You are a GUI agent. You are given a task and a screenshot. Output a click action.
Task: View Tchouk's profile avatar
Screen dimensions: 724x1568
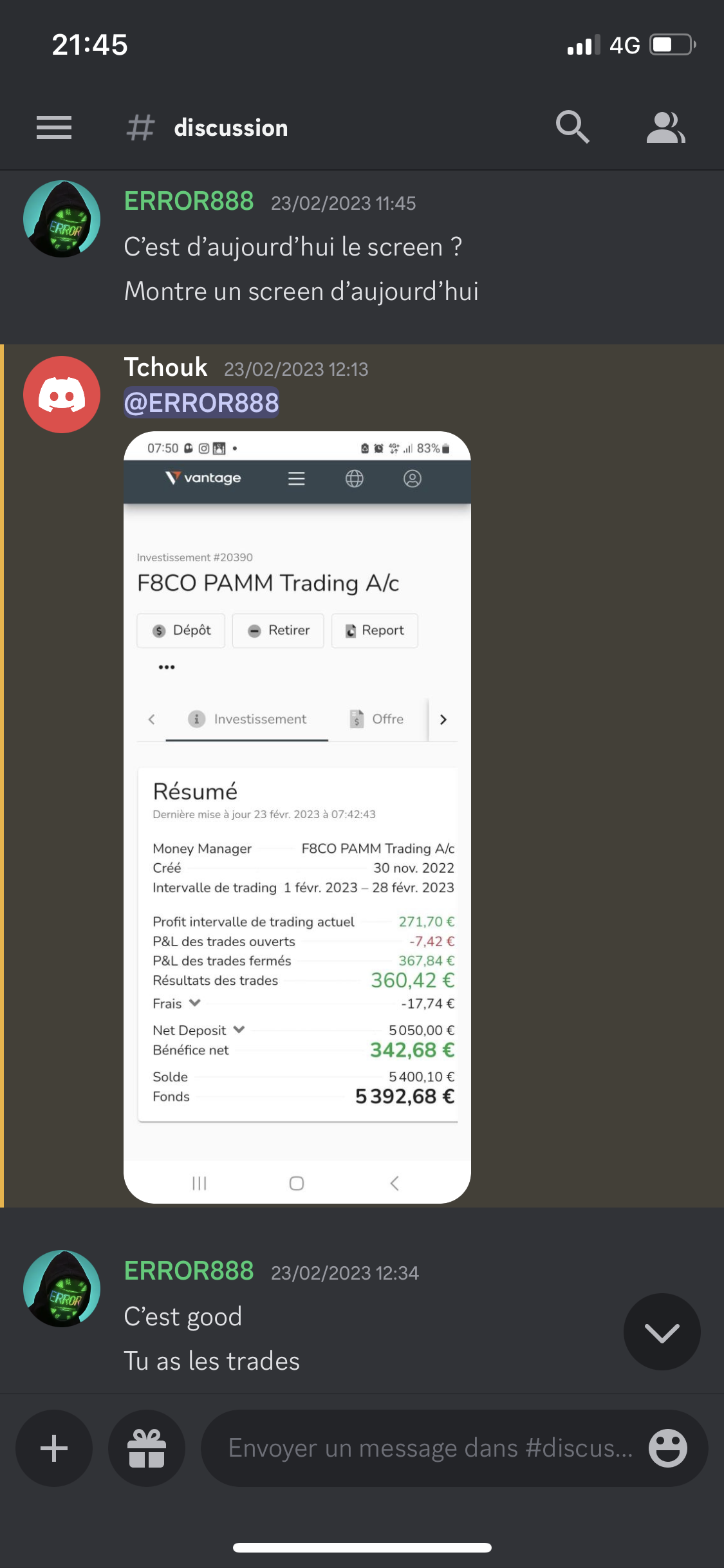click(62, 395)
